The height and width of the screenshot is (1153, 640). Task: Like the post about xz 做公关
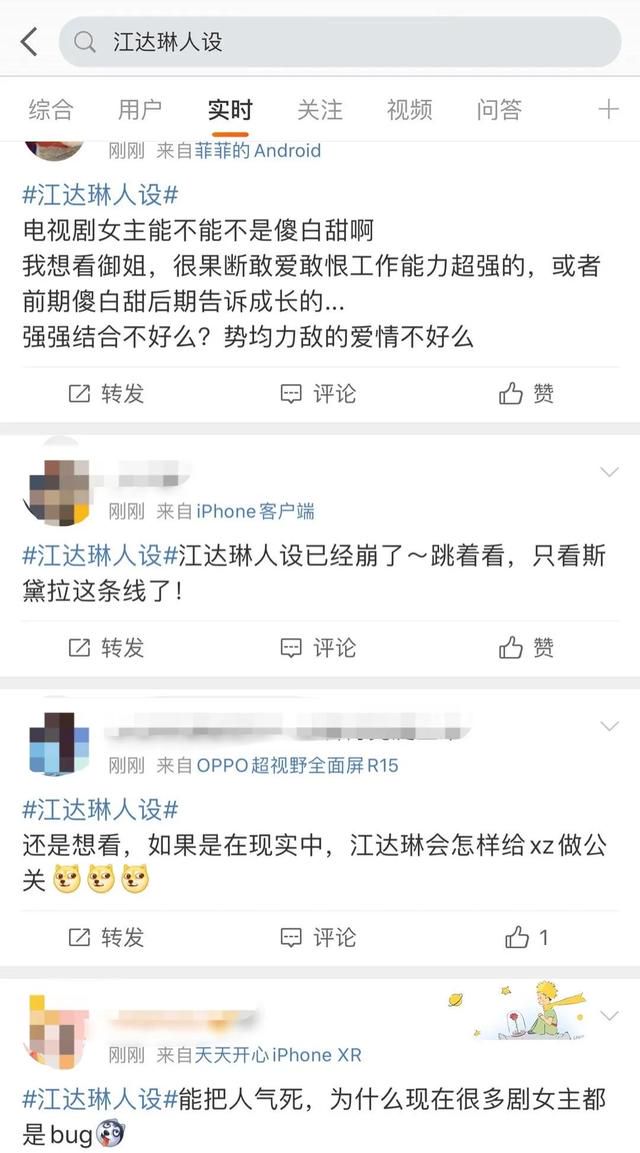[527, 938]
